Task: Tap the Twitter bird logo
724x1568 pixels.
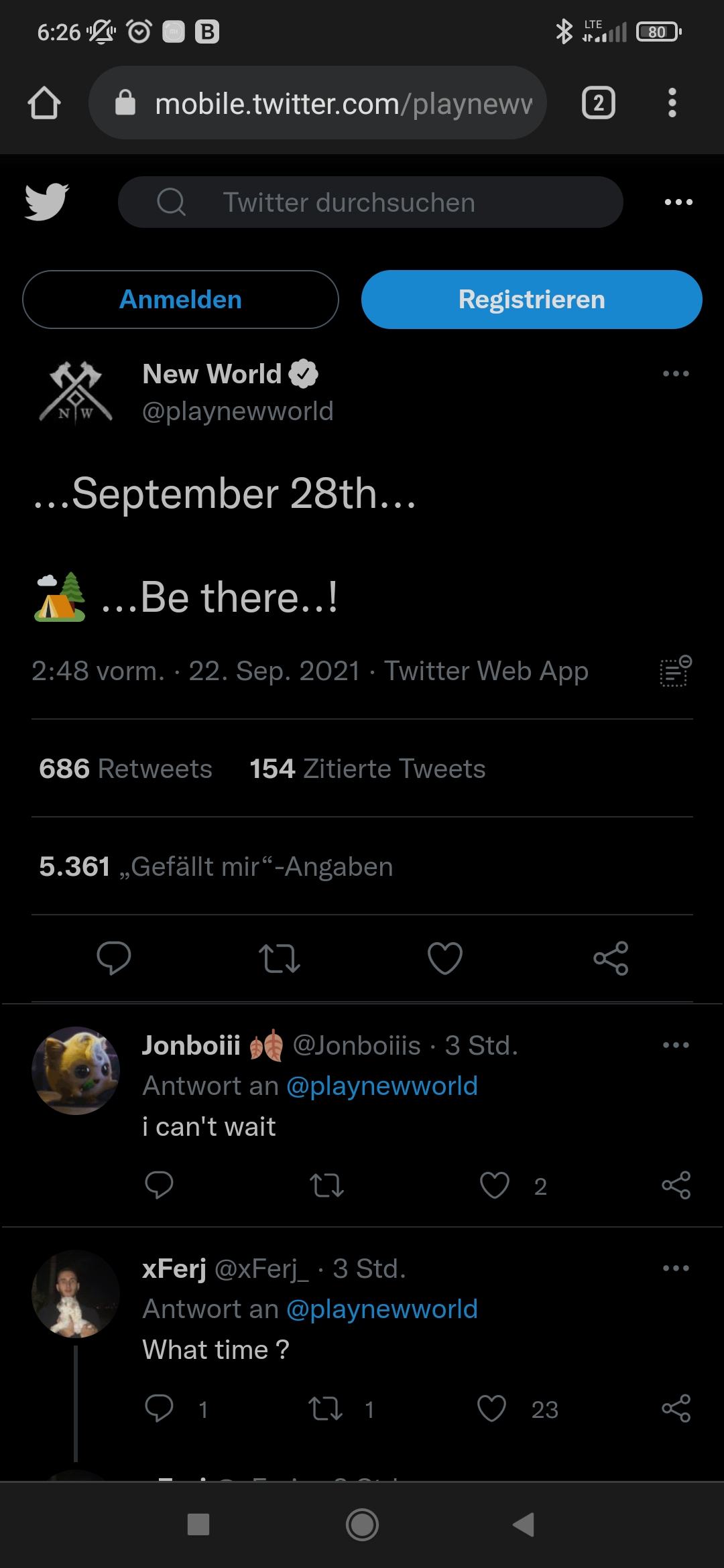Action: (x=46, y=202)
